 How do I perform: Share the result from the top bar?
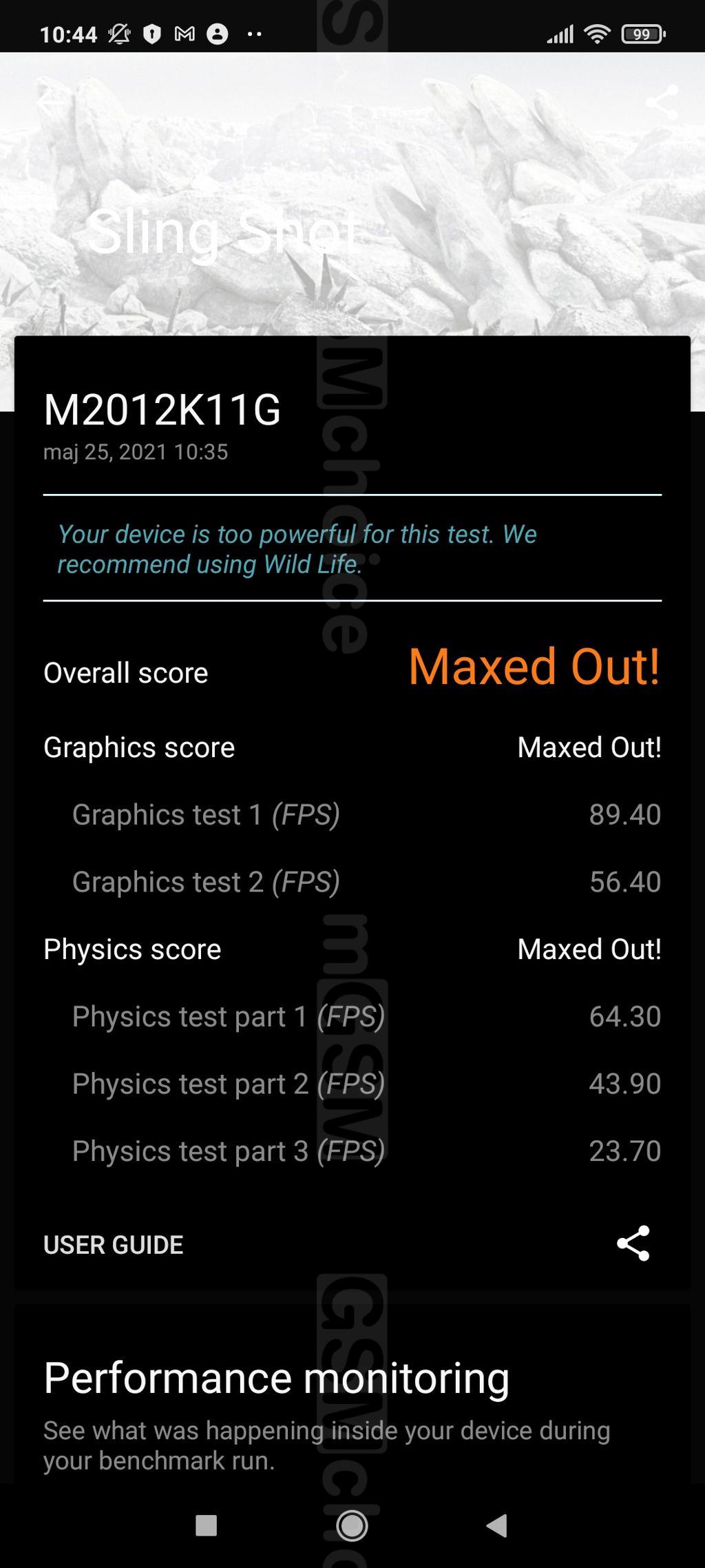(x=662, y=103)
